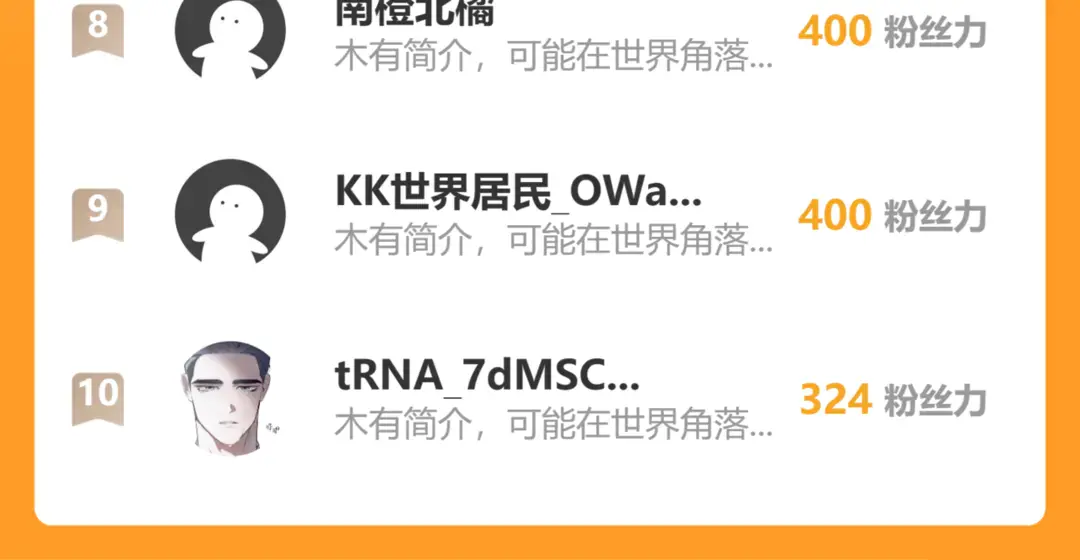The height and width of the screenshot is (560, 1080).
Task: View the tRNA_7dMSC... fan entry
Action: [540, 398]
